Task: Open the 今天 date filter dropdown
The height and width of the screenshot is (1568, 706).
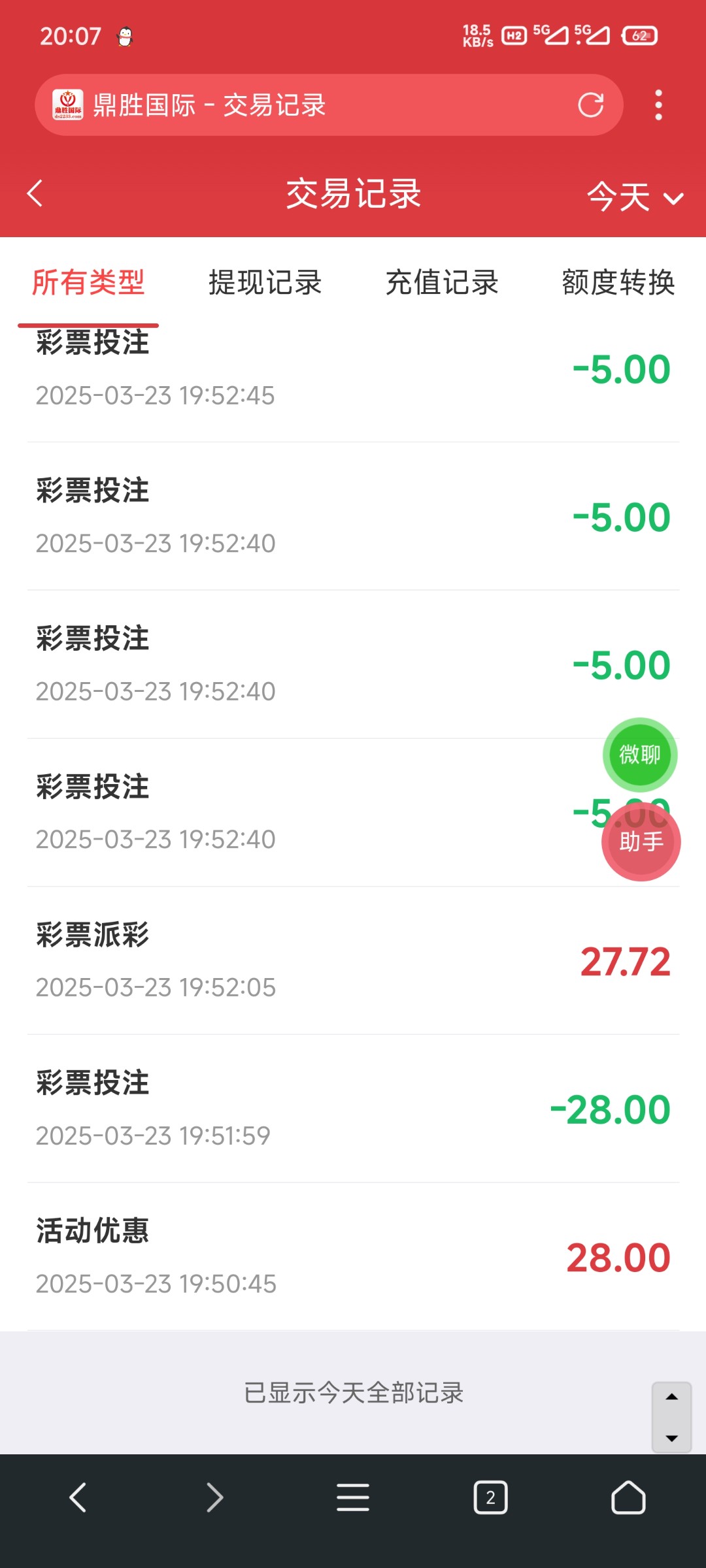Action: 634,197
